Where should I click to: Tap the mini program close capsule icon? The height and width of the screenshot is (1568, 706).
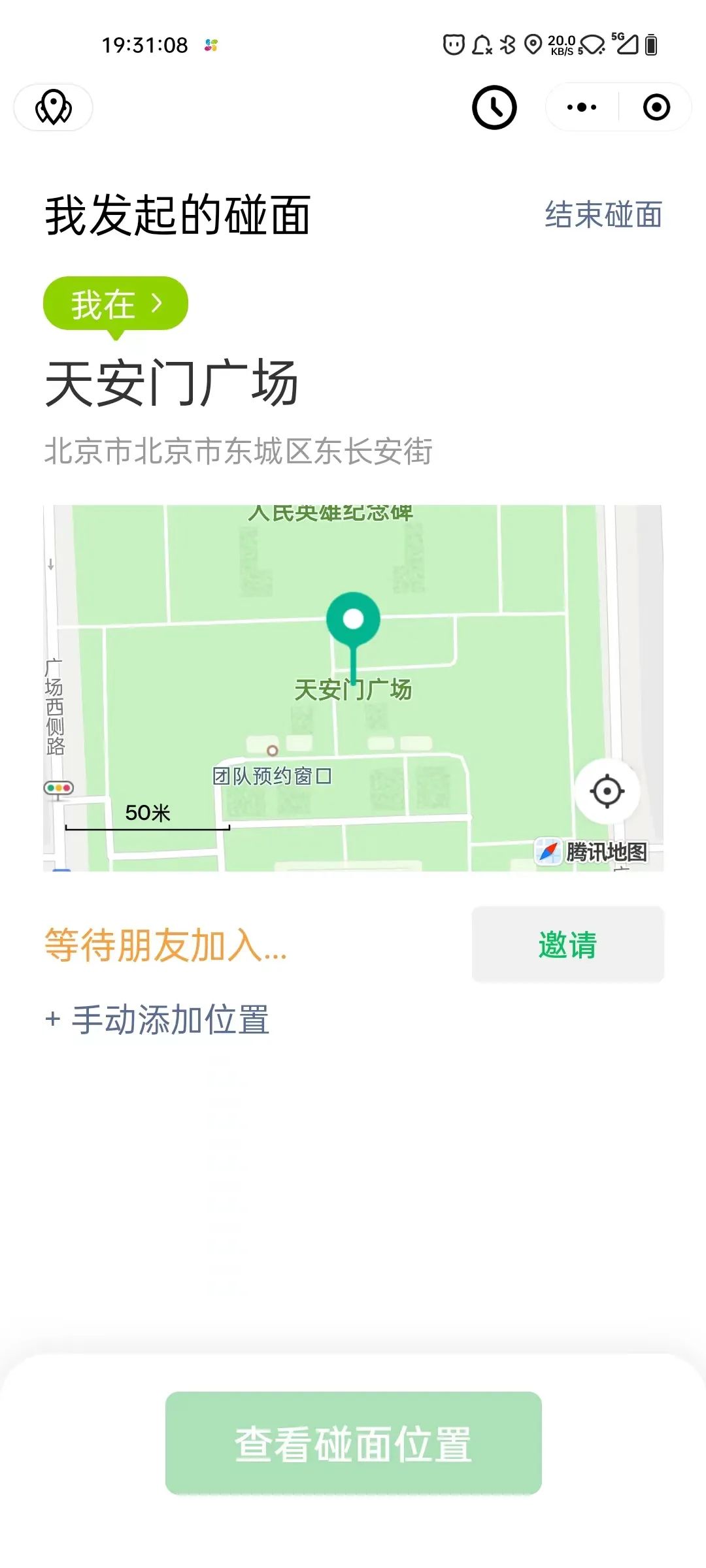coord(656,106)
